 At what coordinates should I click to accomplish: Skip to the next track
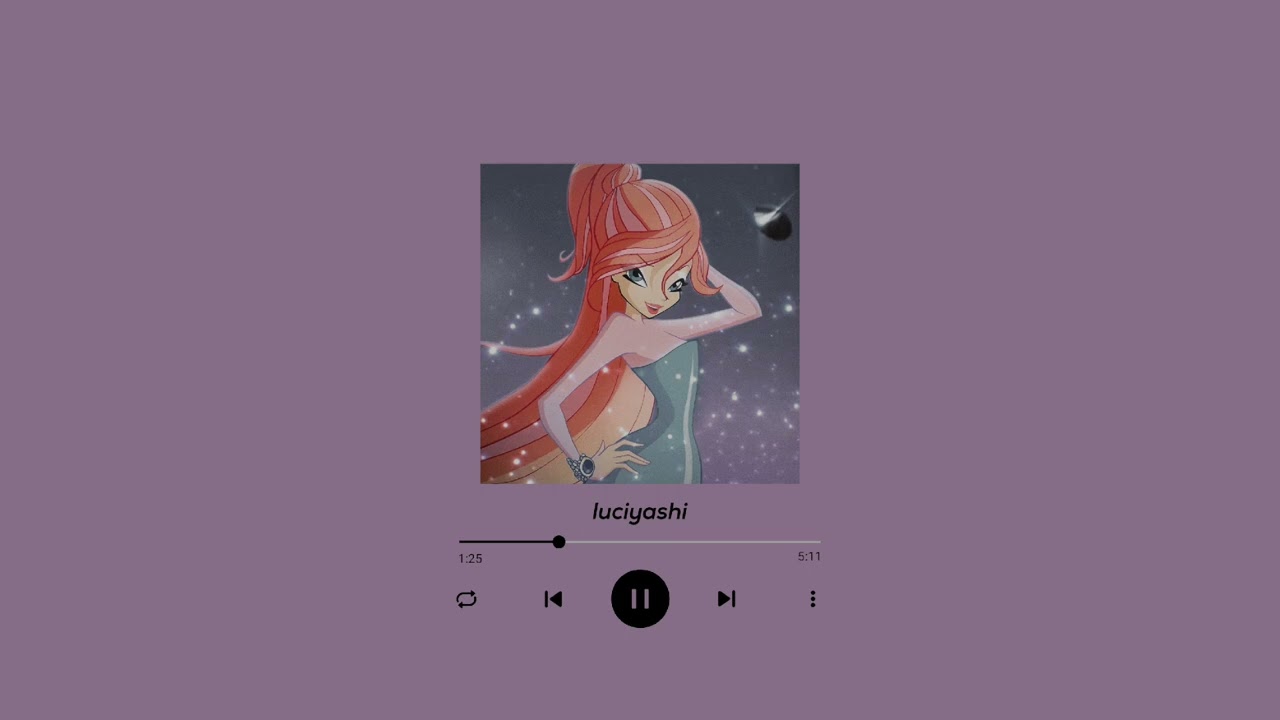[726, 599]
